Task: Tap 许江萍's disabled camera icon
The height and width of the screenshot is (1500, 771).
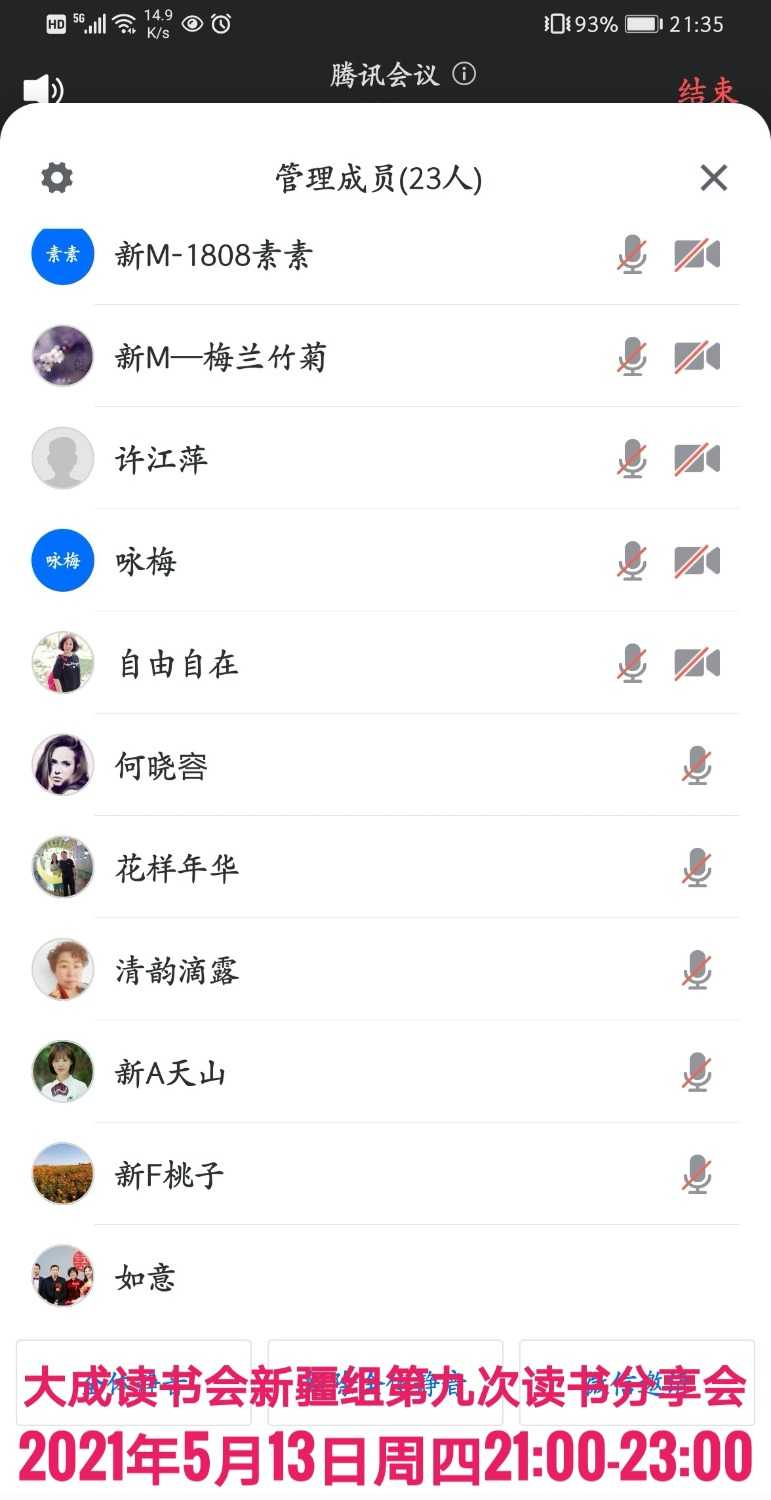Action: (697, 458)
